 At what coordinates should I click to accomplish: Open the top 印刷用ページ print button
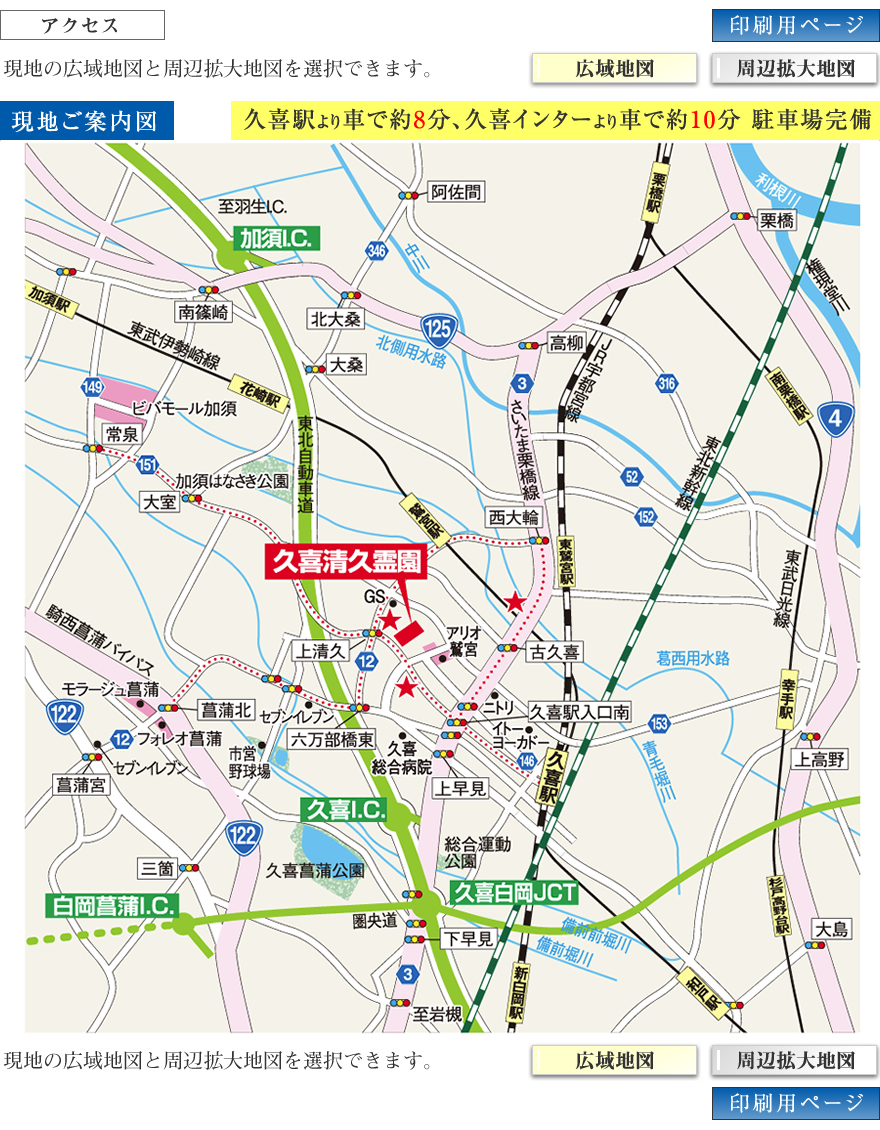795,25
